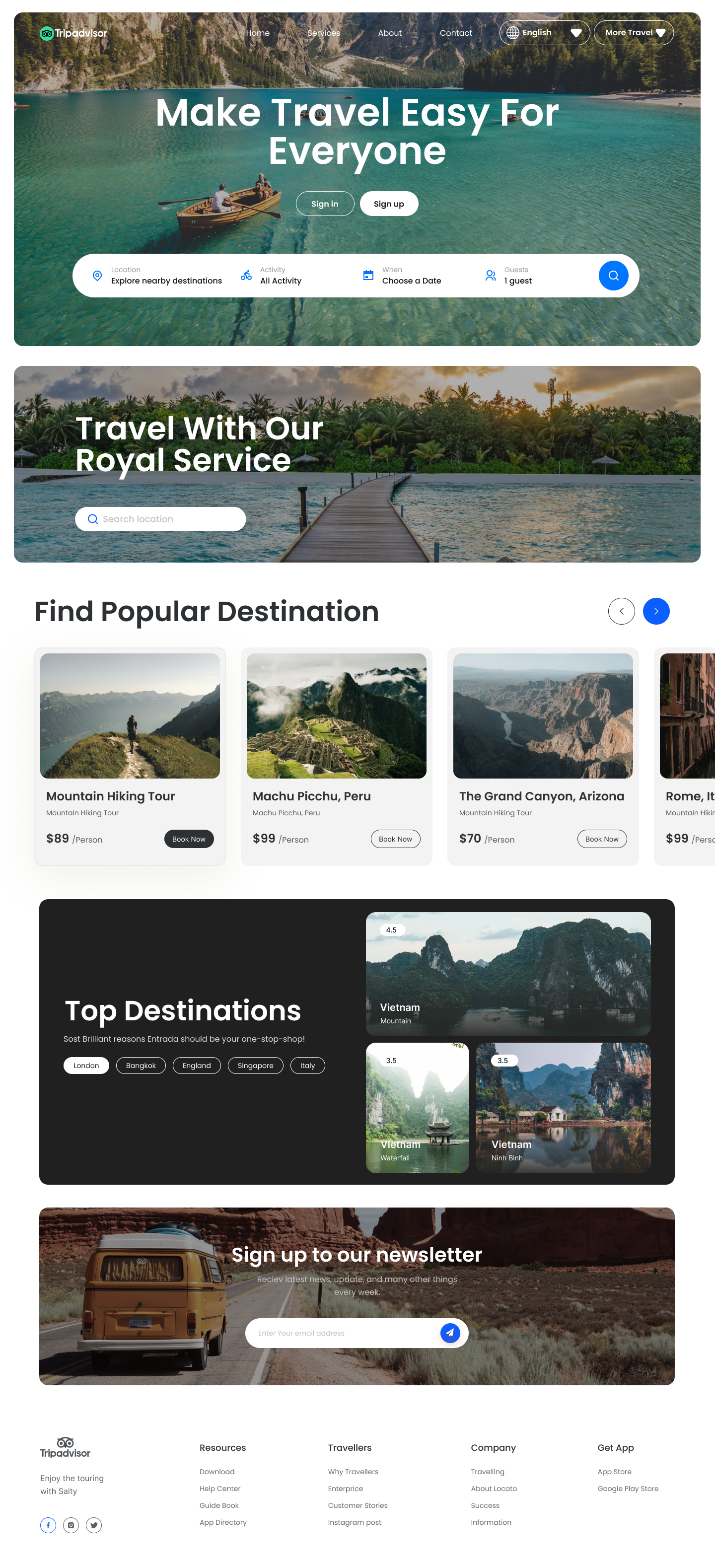715x1568 pixels.
Task: Go to previous popular destinations
Action: (x=621, y=611)
